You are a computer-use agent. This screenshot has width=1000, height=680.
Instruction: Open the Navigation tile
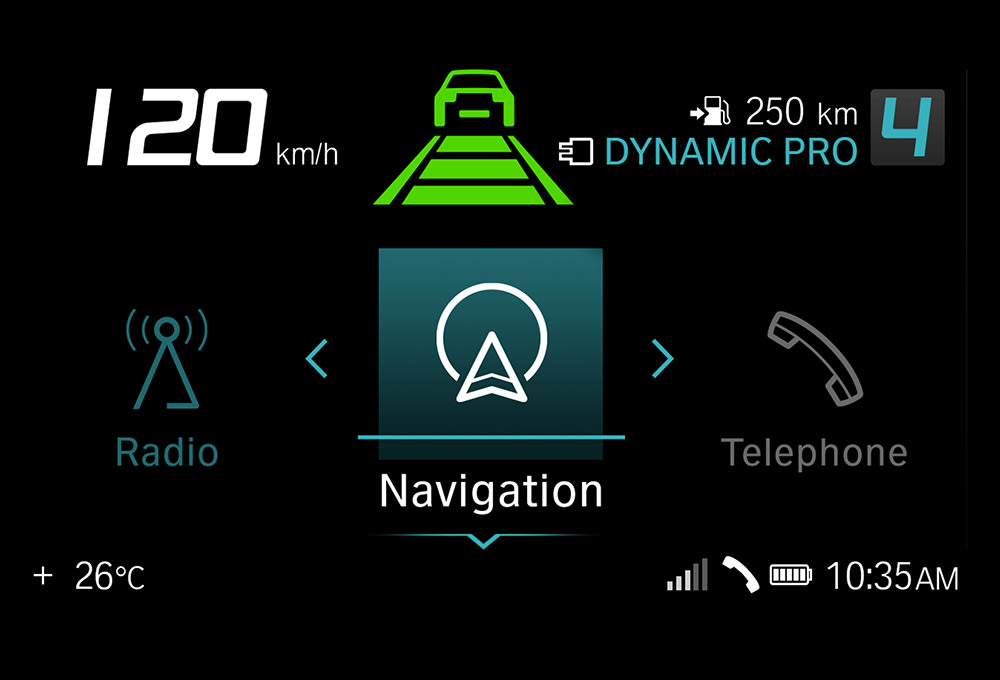click(x=490, y=352)
